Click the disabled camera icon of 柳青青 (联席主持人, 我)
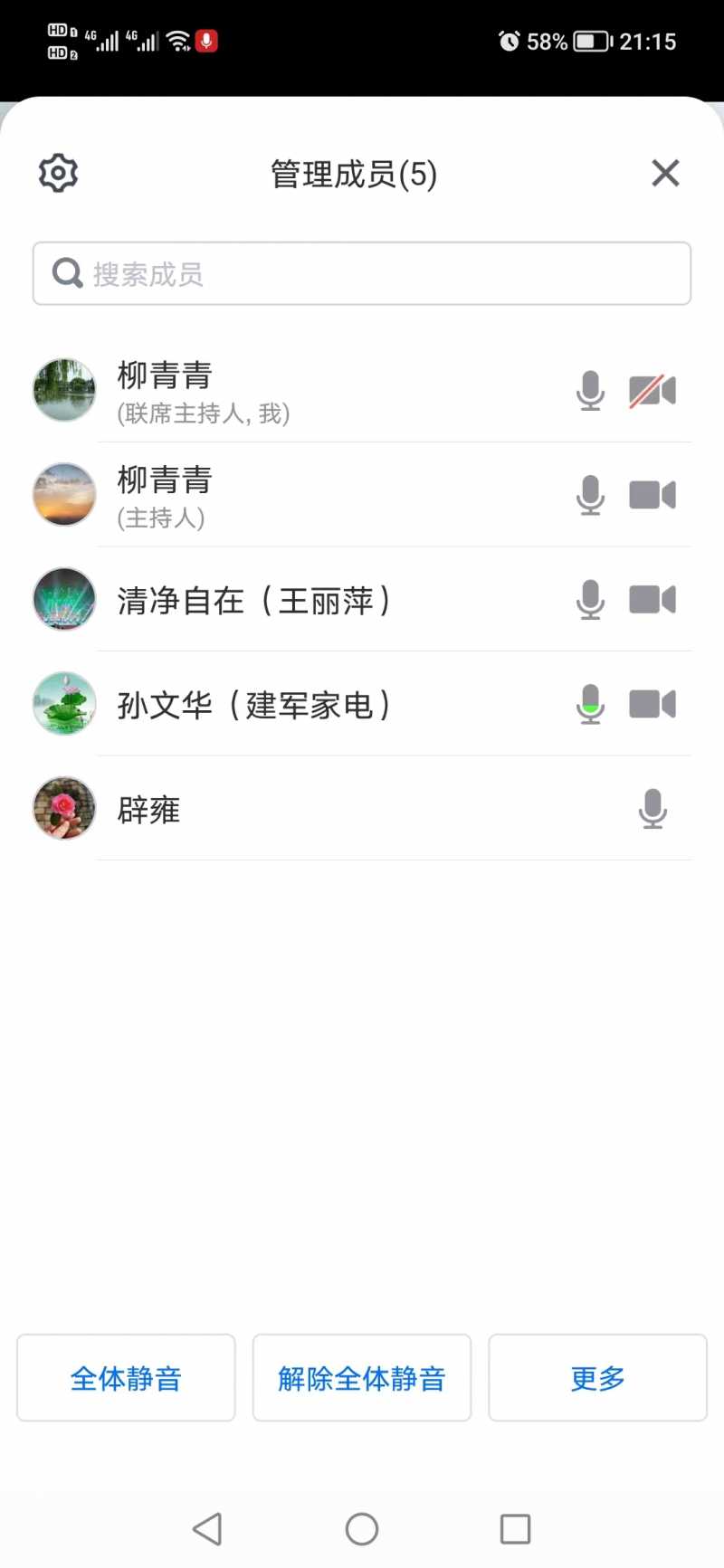The height and width of the screenshot is (1568, 724). (653, 390)
